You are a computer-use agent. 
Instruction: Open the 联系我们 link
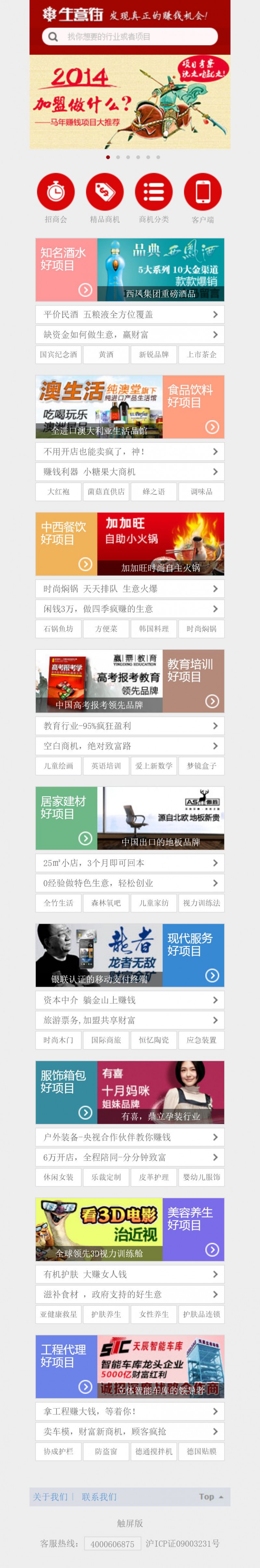tap(99, 1497)
